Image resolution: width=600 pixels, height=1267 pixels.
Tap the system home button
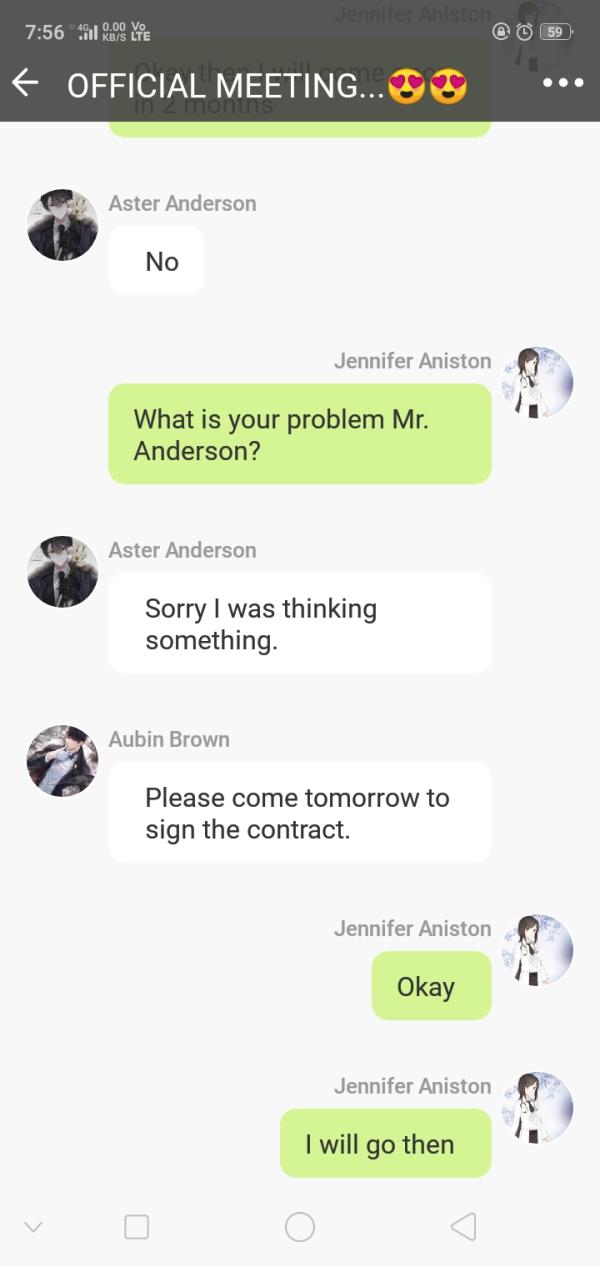point(300,1227)
